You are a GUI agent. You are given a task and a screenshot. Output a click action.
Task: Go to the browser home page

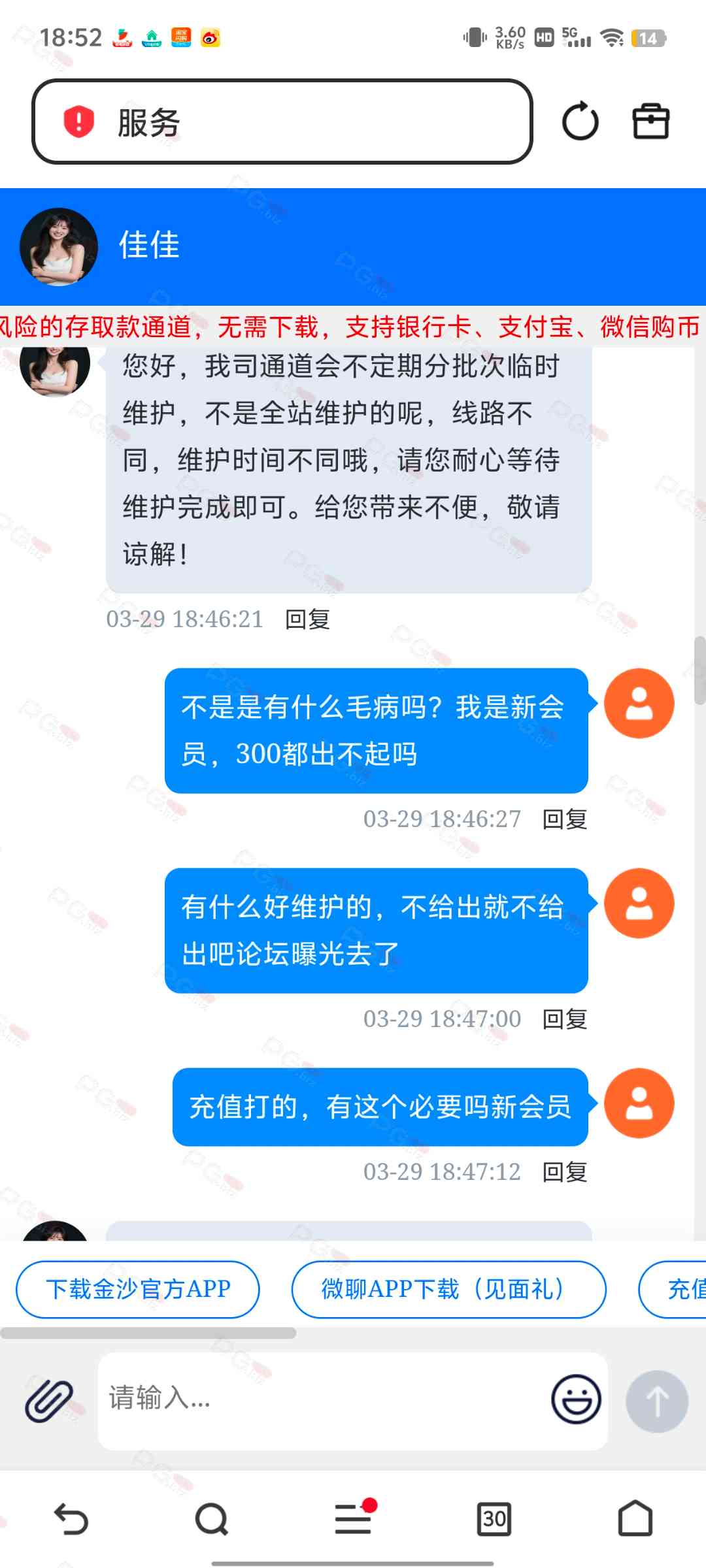tap(635, 1519)
